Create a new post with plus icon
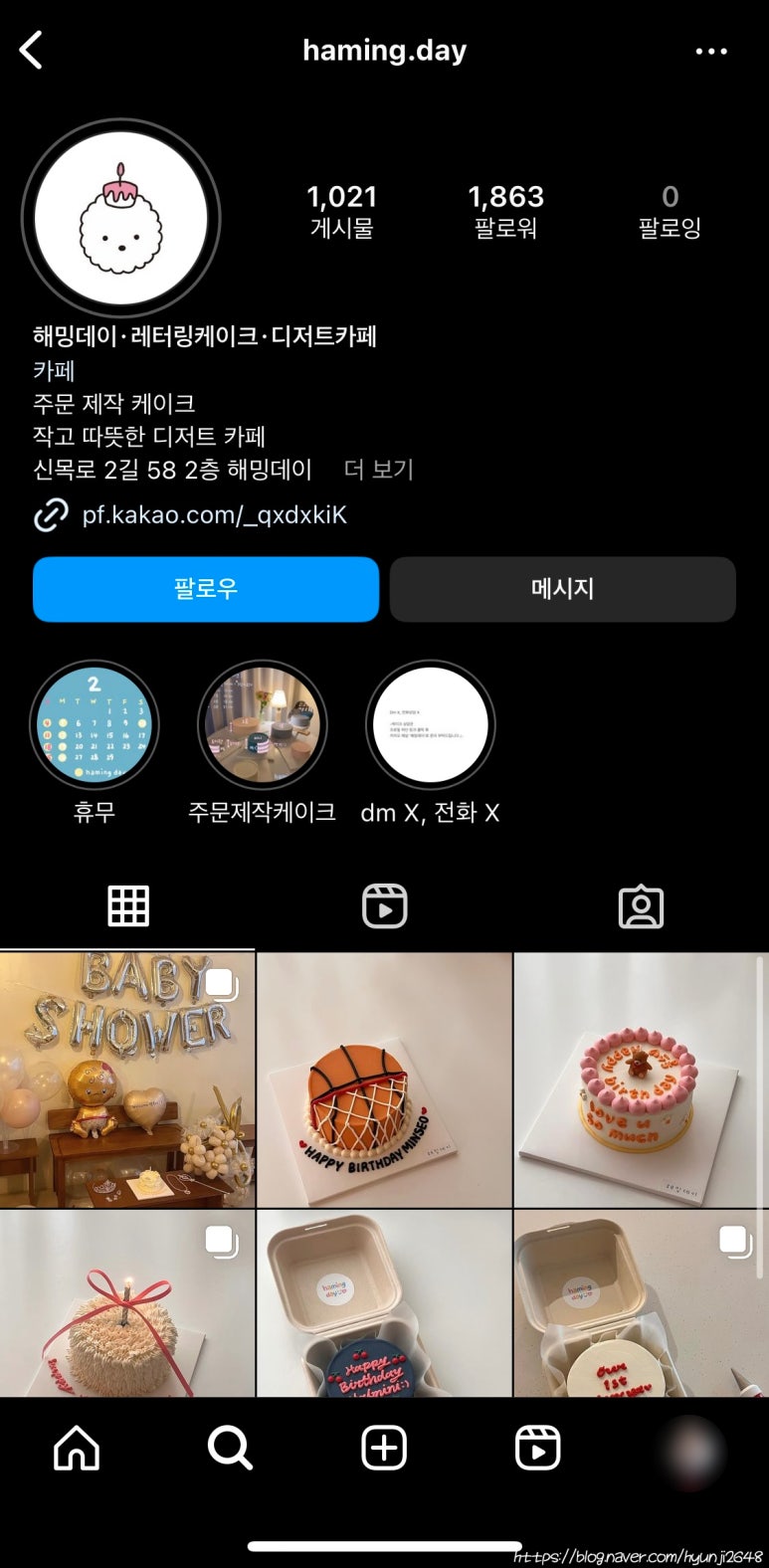This screenshot has height=1568, width=769. (384, 1449)
